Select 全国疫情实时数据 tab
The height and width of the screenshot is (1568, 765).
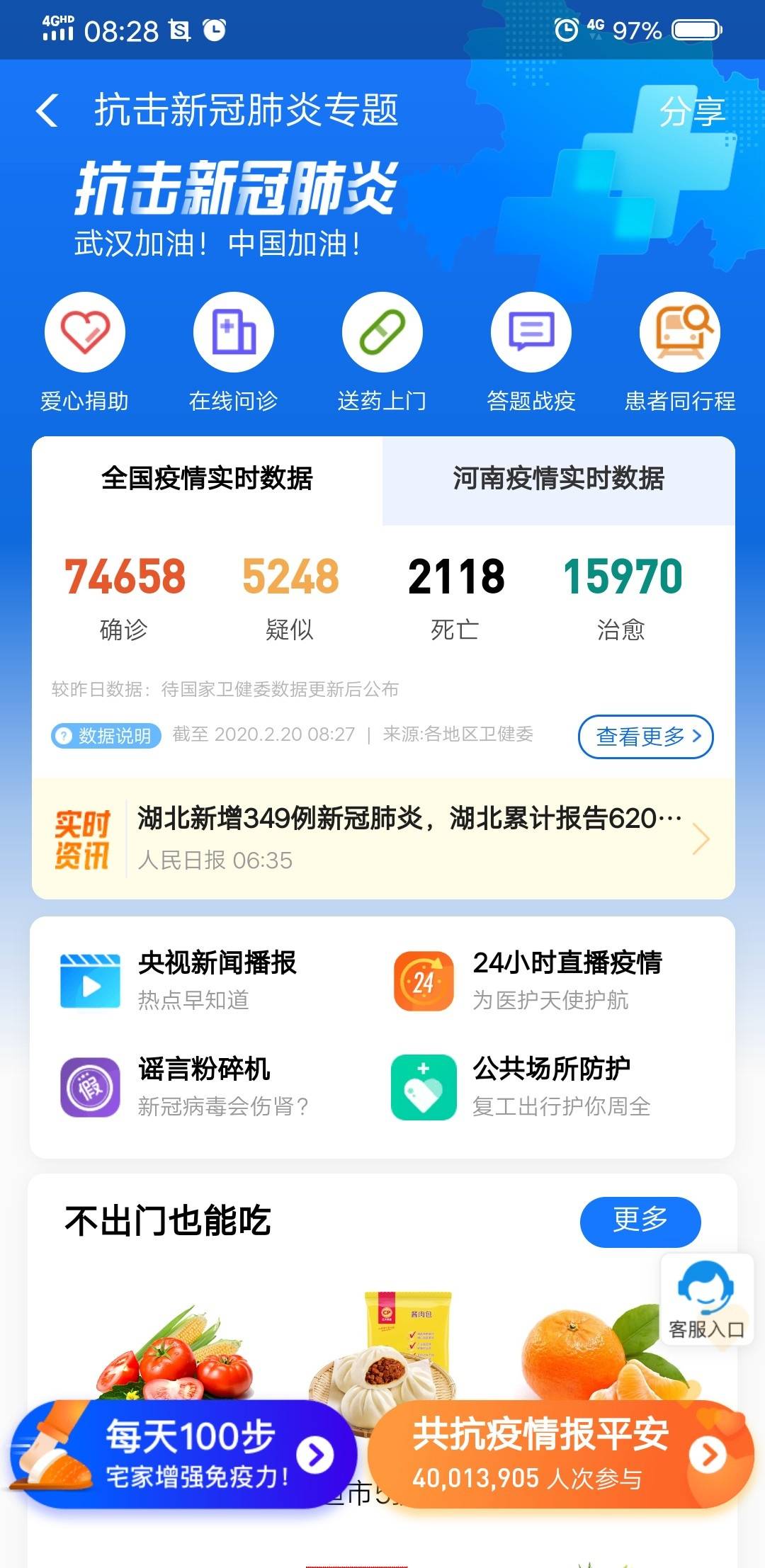click(x=207, y=479)
